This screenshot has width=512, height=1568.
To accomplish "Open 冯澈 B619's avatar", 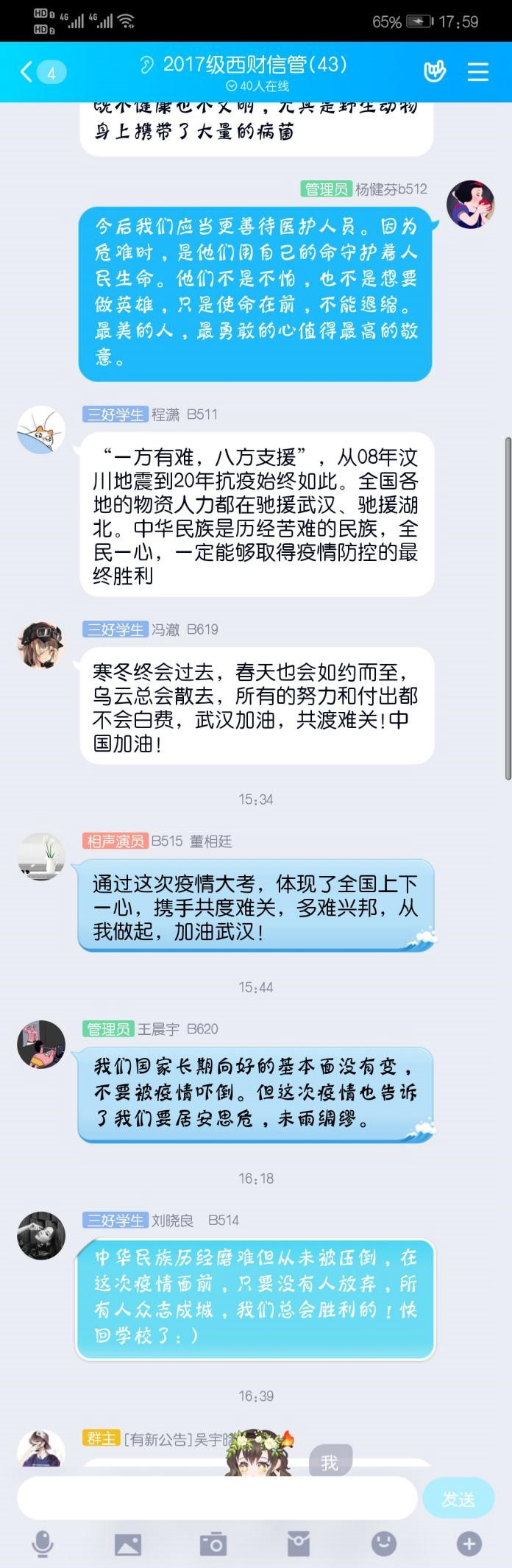I will [x=41, y=645].
